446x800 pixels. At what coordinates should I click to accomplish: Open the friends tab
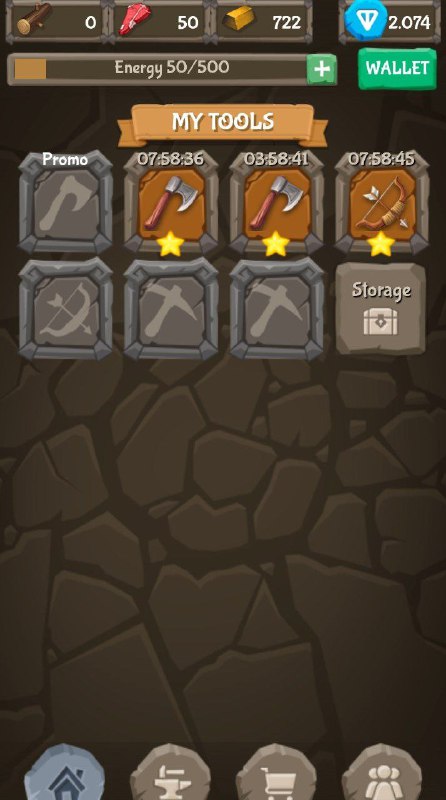coord(382,774)
